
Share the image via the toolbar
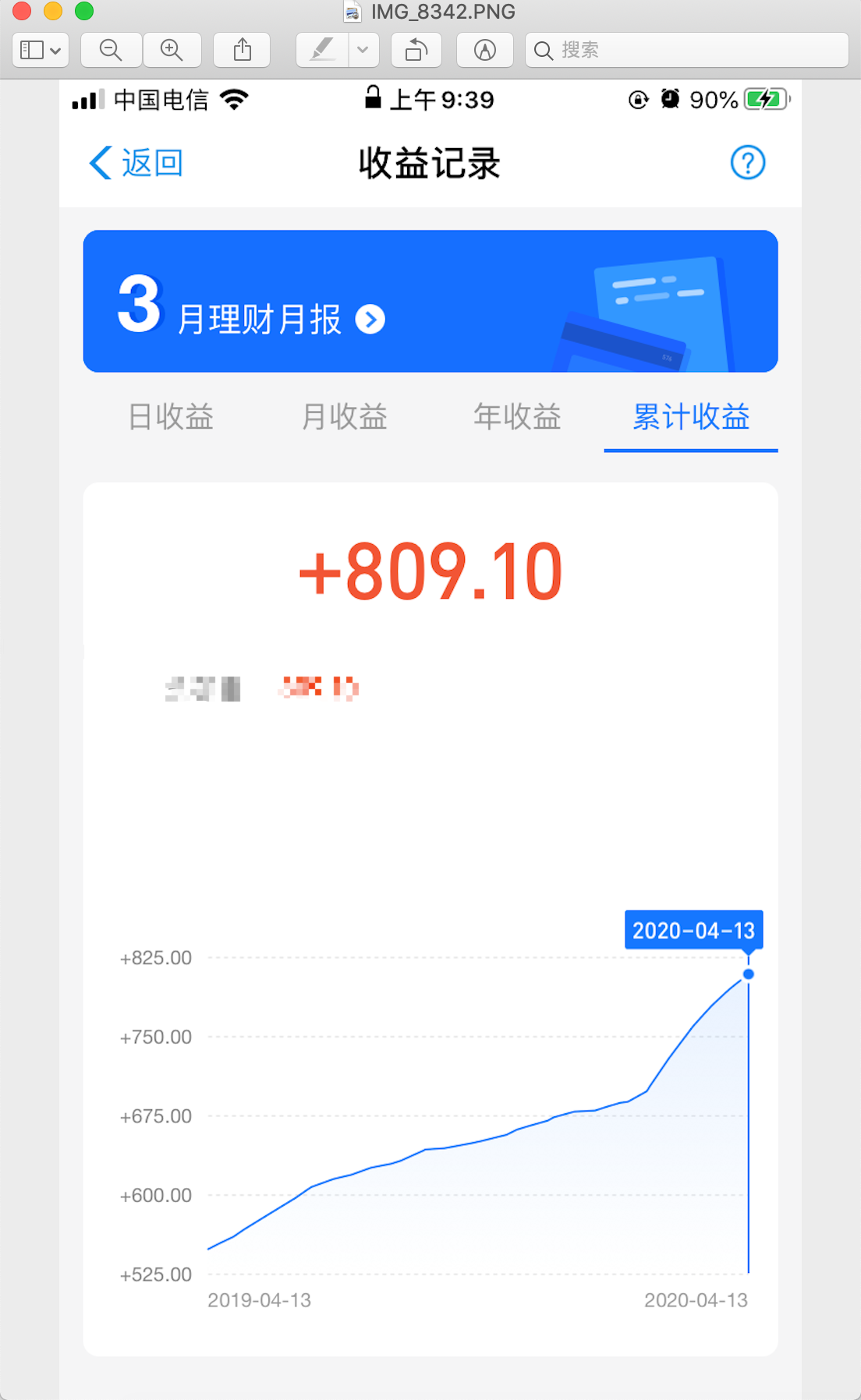pyautogui.click(x=243, y=51)
